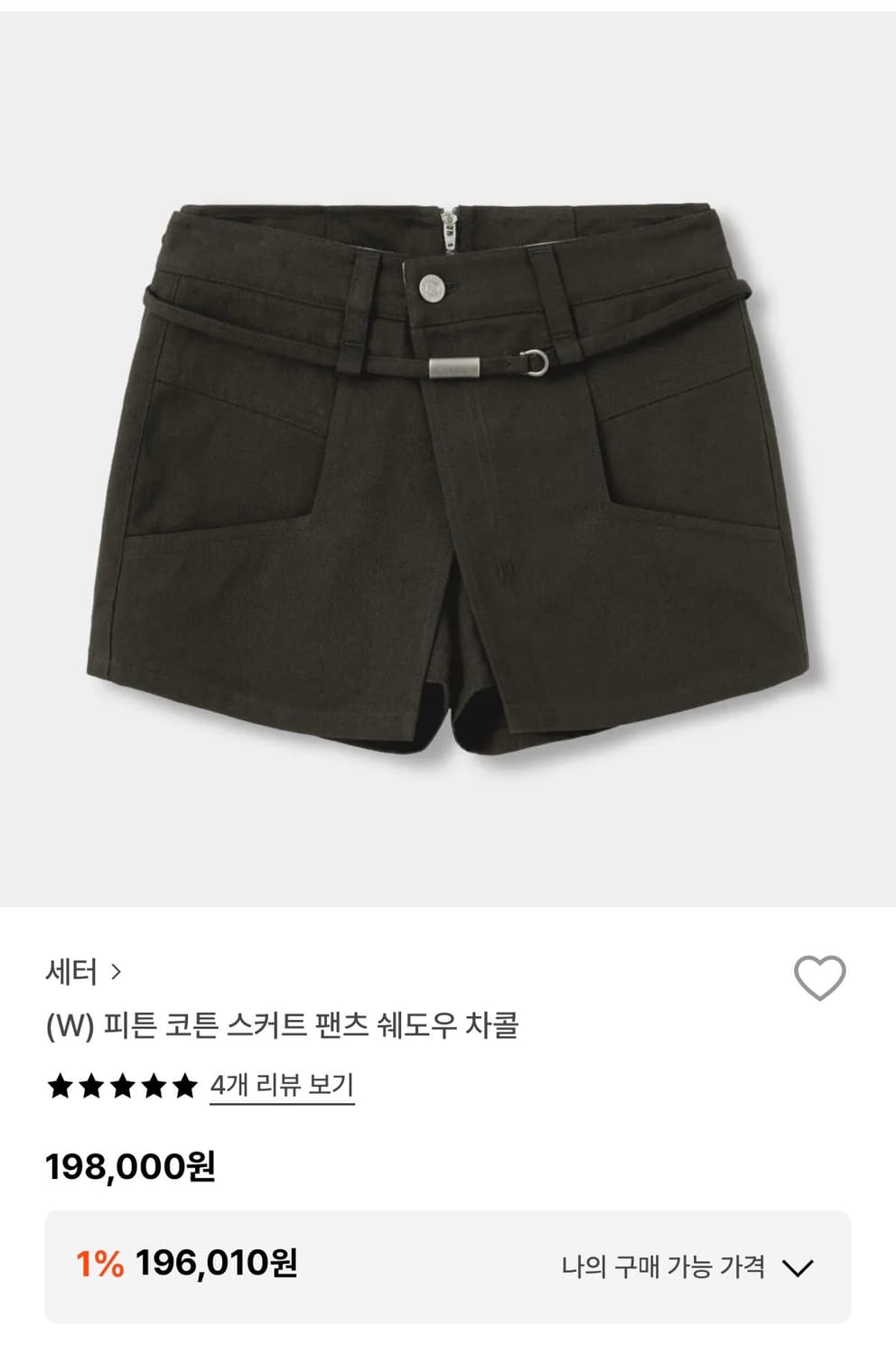Viewport: 896px width, 1355px height.
Task: Tap the product photo of the skirt pants
Action: 448,470
